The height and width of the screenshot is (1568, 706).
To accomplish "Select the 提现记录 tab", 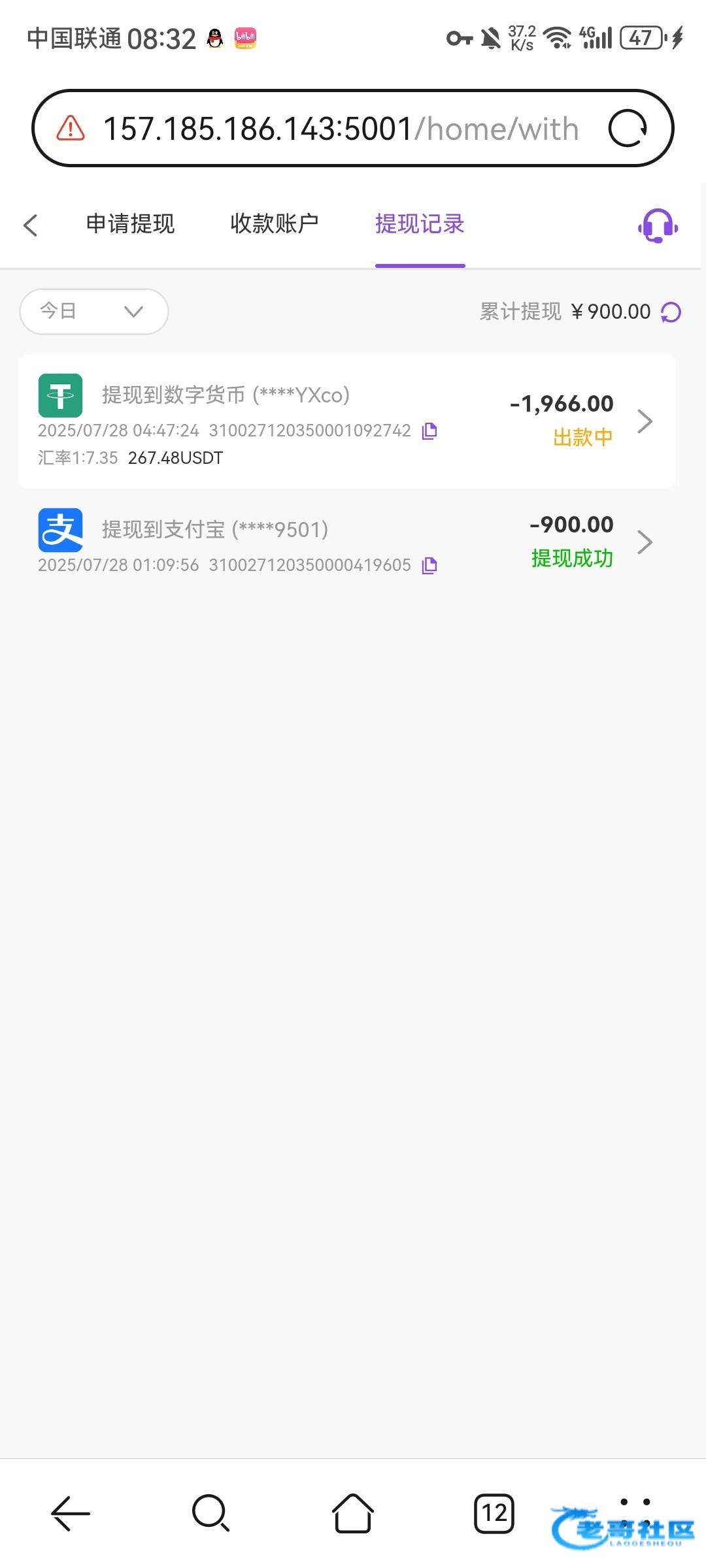I will click(420, 224).
